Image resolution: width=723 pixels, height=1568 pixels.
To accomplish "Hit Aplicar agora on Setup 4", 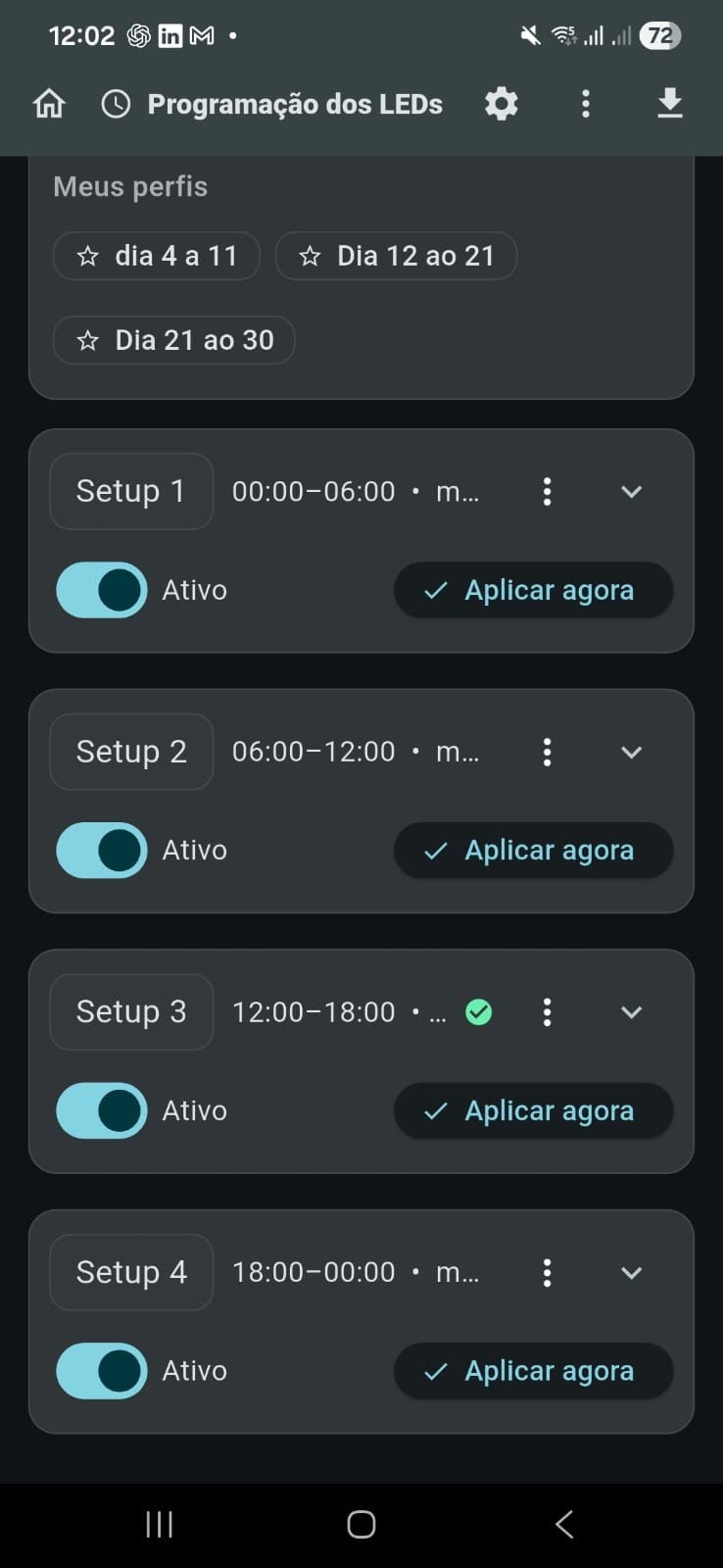I will (533, 1370).
